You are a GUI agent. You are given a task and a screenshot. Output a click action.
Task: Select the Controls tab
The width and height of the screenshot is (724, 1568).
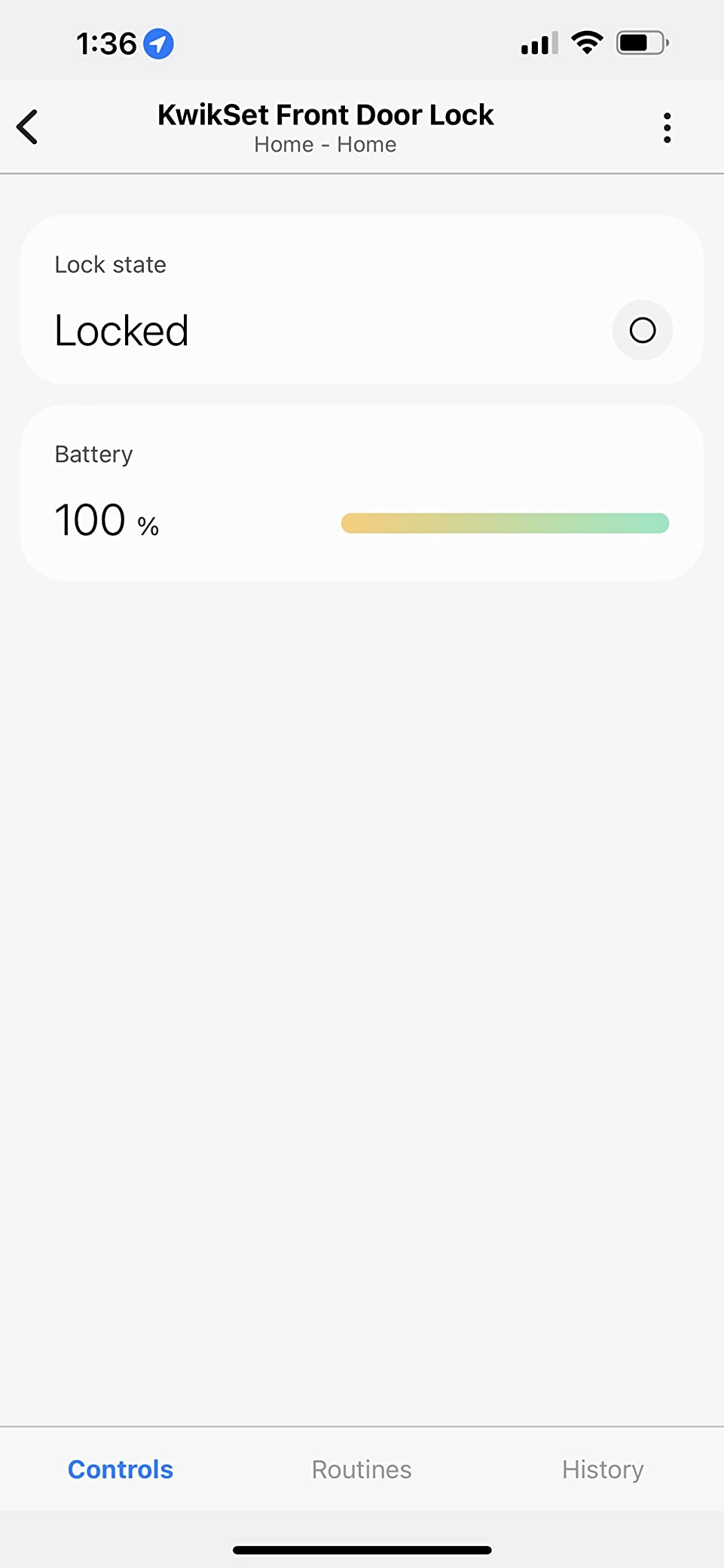point(121,1468)
